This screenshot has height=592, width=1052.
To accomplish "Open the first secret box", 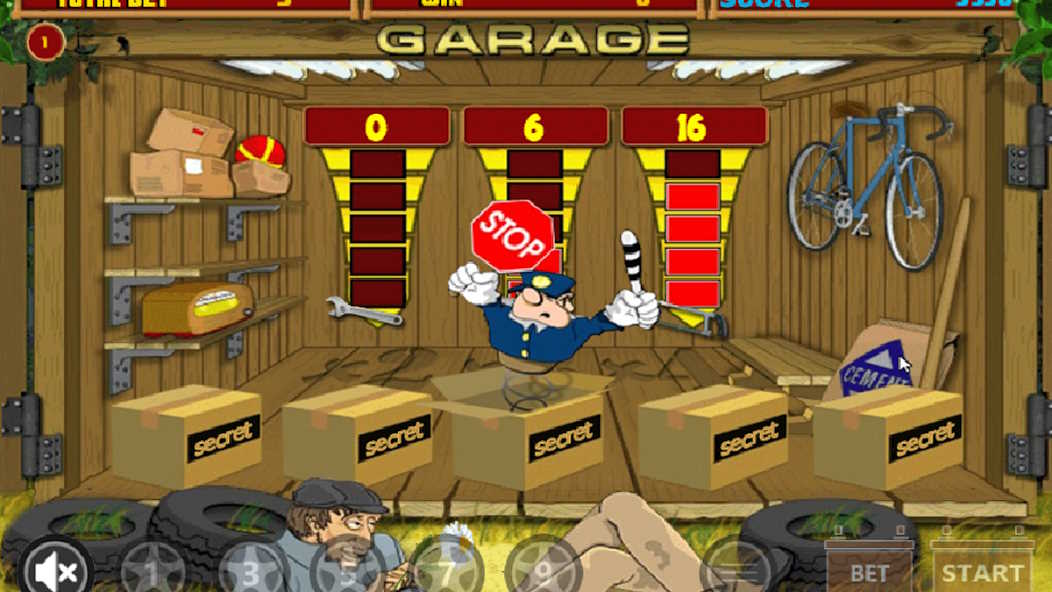I will 187,436.
